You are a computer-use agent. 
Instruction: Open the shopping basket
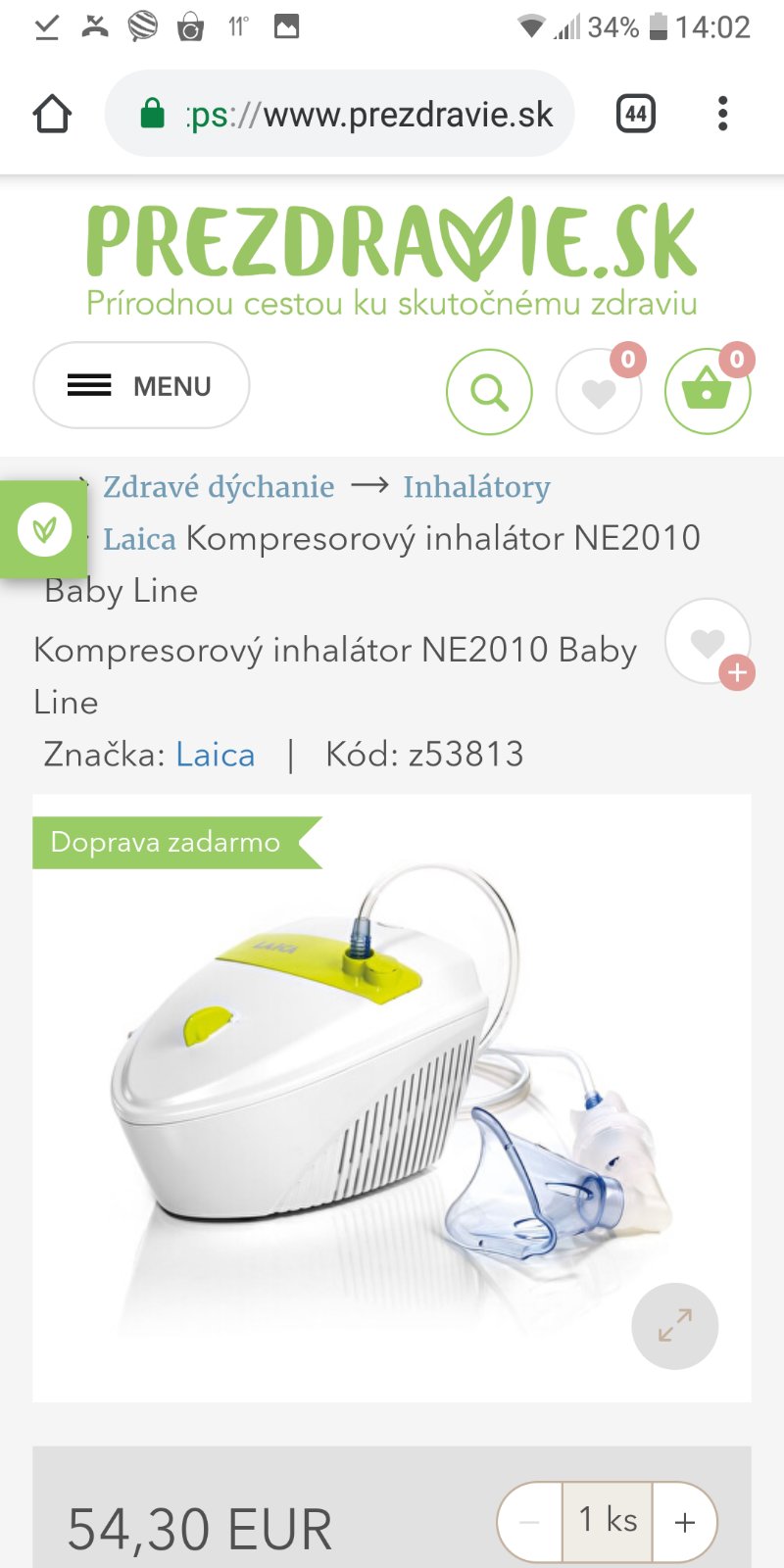tap(707, 392)
